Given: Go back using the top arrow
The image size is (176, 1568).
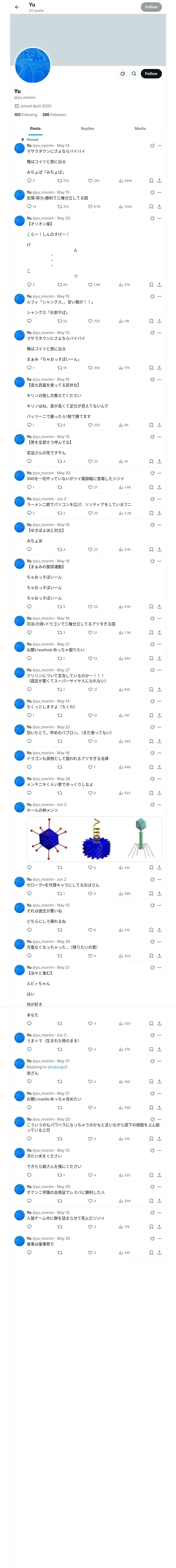Looking at the screenshot, I should (x=17, y=7).
